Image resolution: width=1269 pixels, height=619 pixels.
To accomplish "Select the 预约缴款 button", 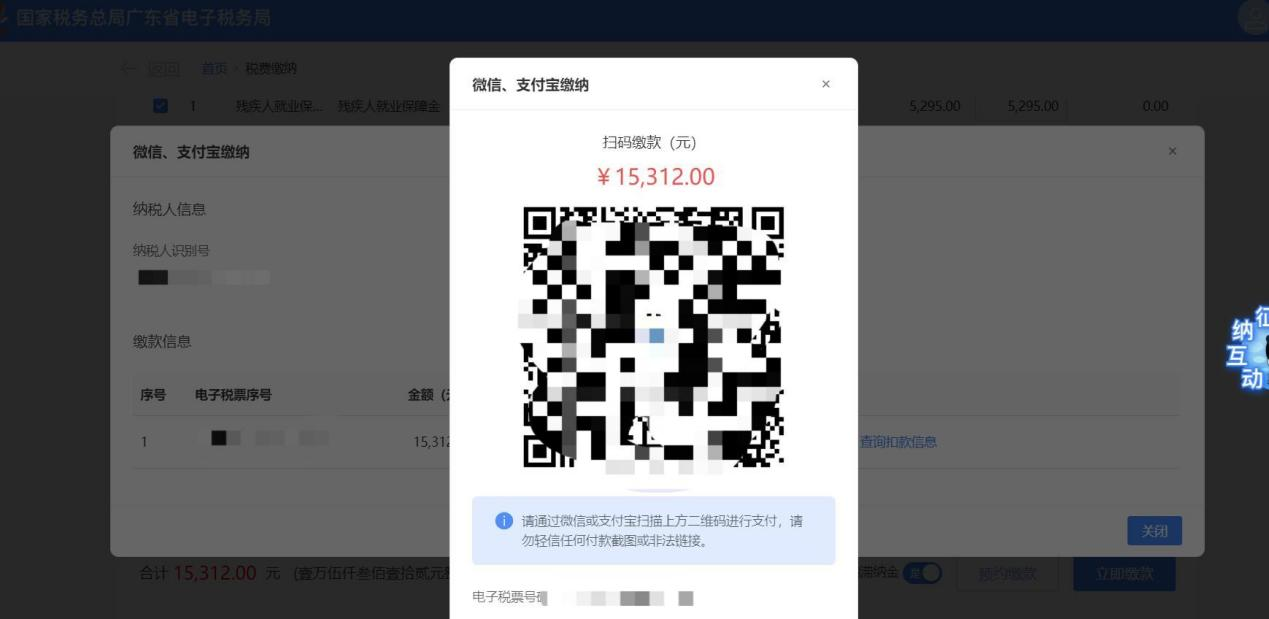I will point(1007,573).
